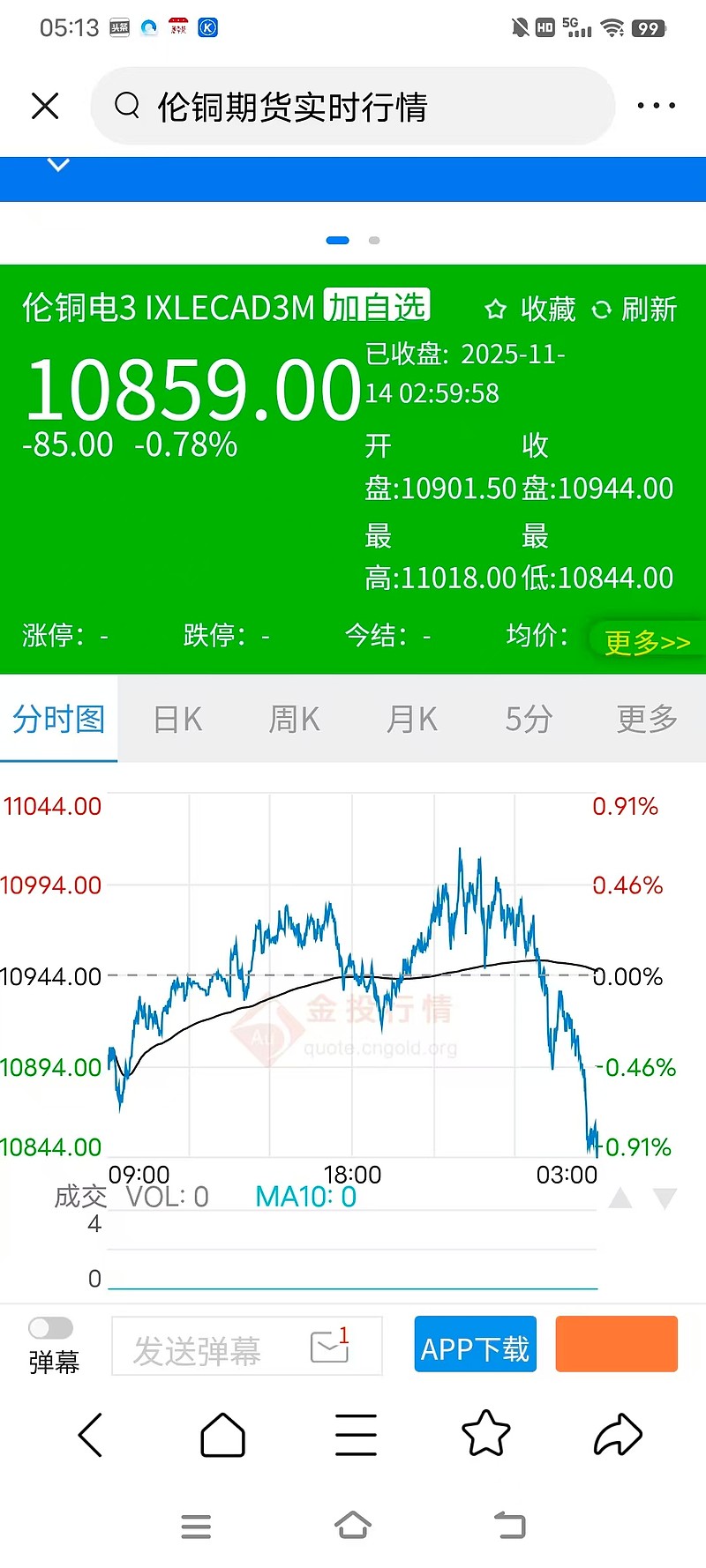Tap the 刷新 refresh icon
Viewport: 706px width, 1568px height.
click(x=603, y=310)
